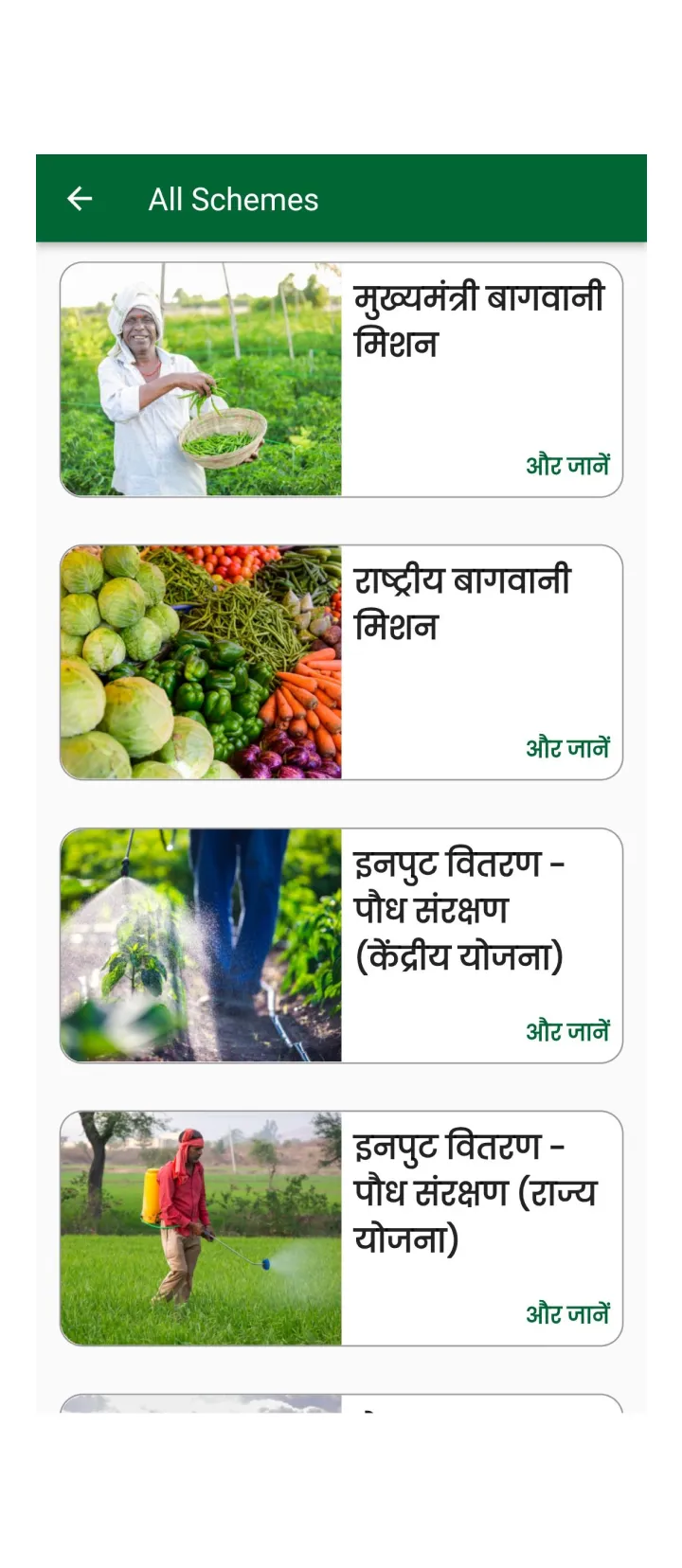Select the इनपुट वितरण पौध संरक्षण केंद्रीय योजना title

(461, 909)
